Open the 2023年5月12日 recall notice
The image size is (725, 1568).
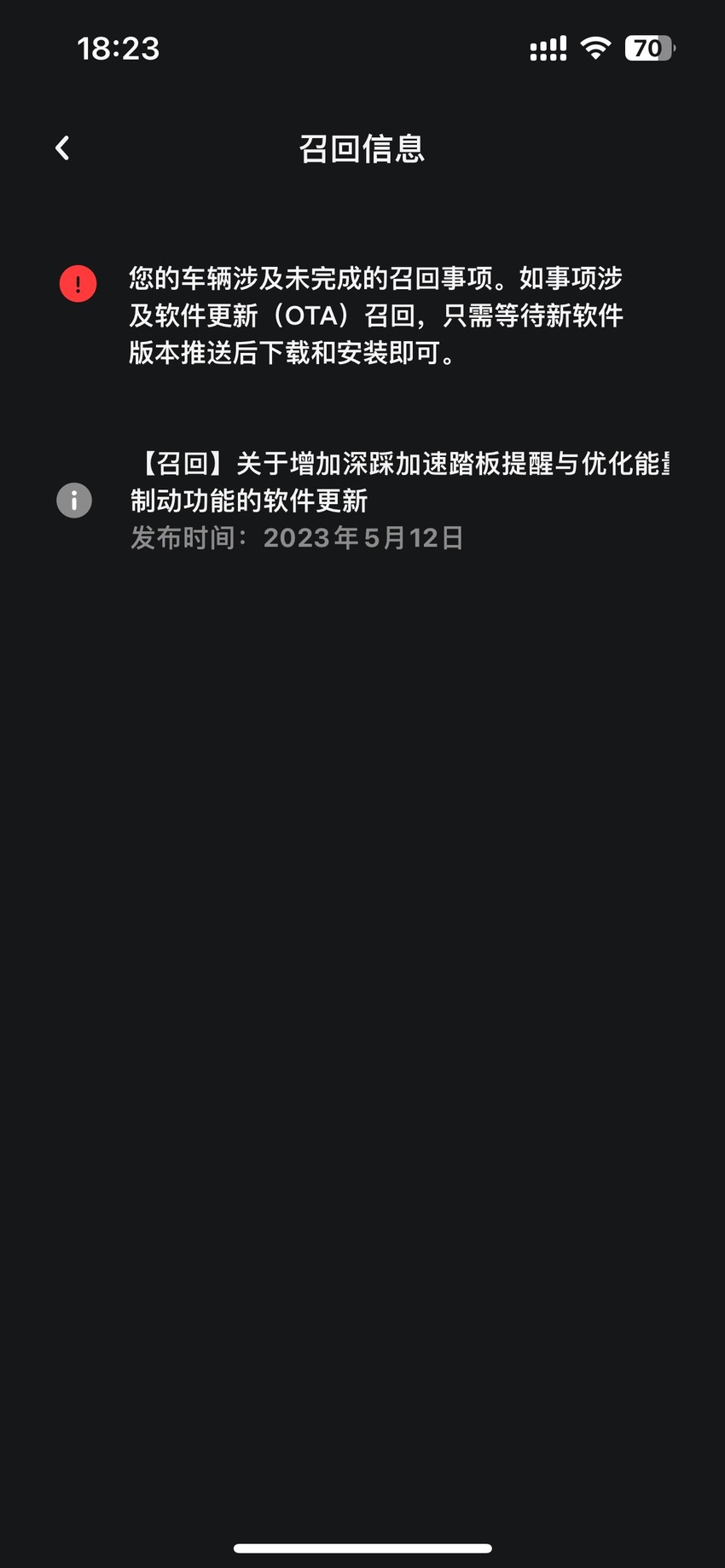click(x=362, y=500)
